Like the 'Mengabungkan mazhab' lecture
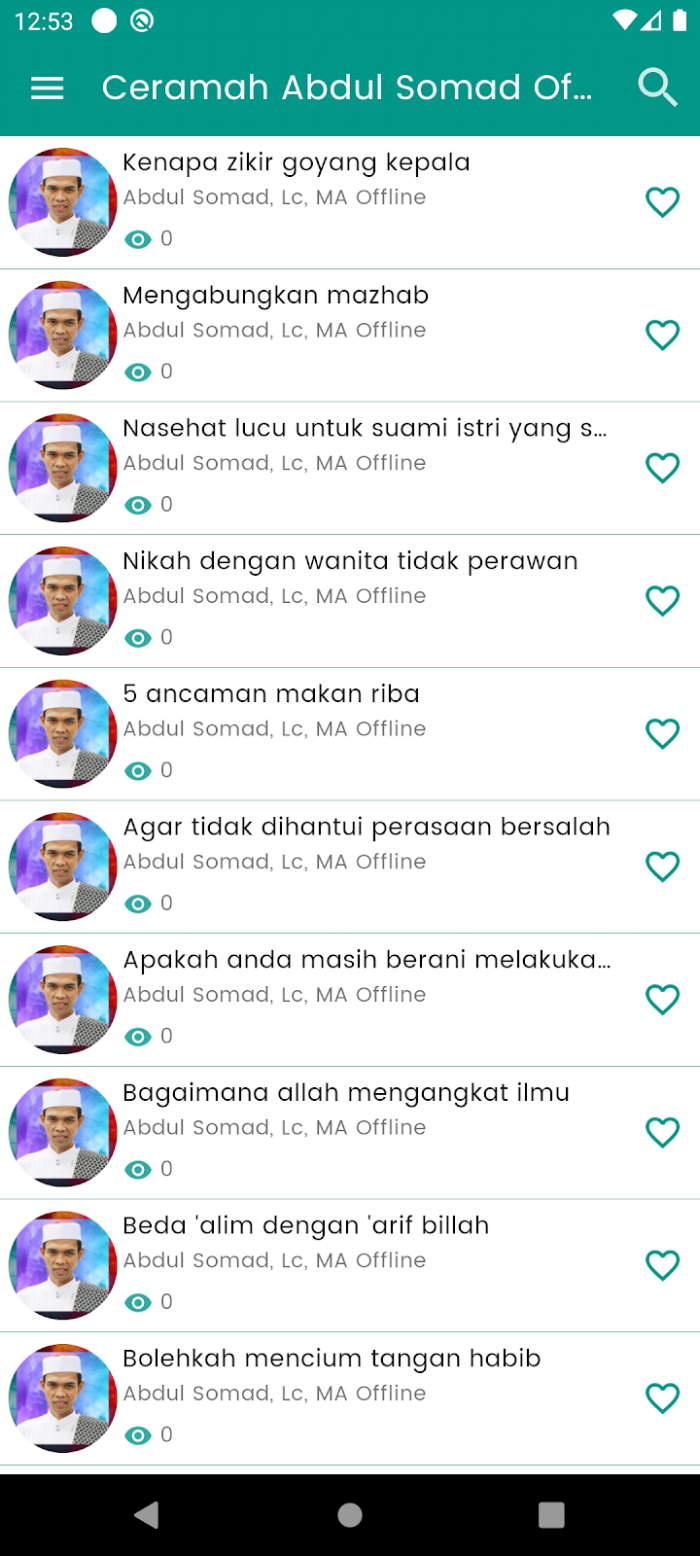 click(x=662, y=335)
